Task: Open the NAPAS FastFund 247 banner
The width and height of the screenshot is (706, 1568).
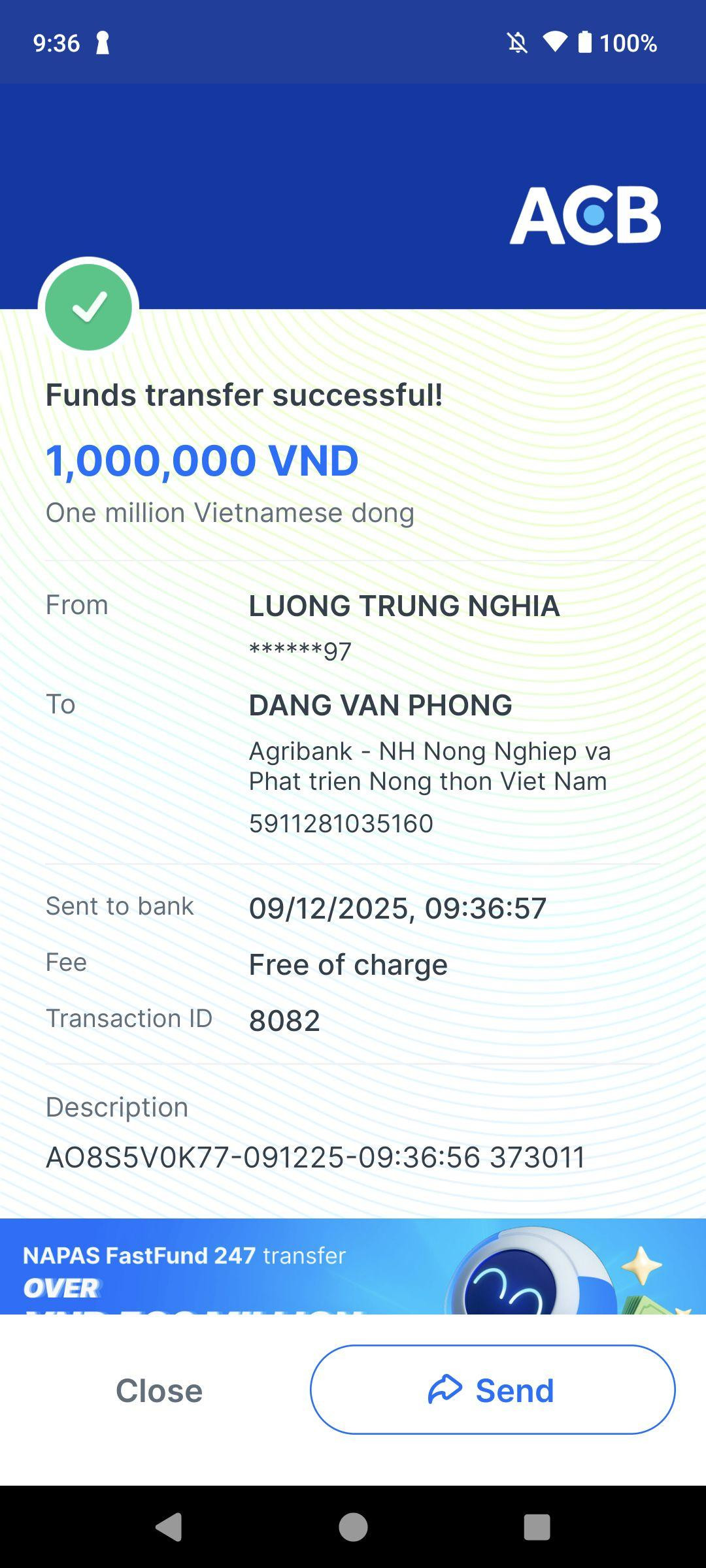Action: tap(353, 1266)
